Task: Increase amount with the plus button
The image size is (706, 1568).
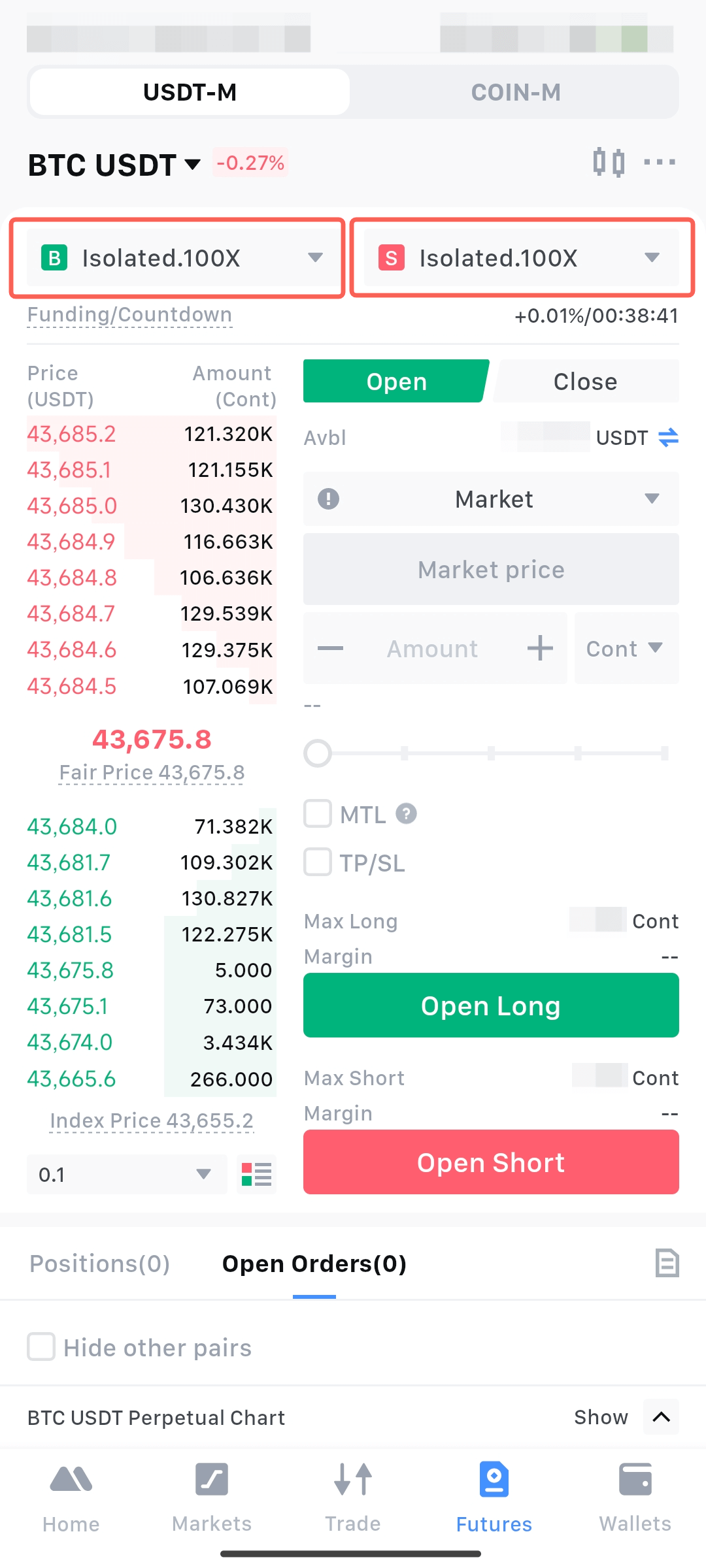Action: [x=540, y=649]
